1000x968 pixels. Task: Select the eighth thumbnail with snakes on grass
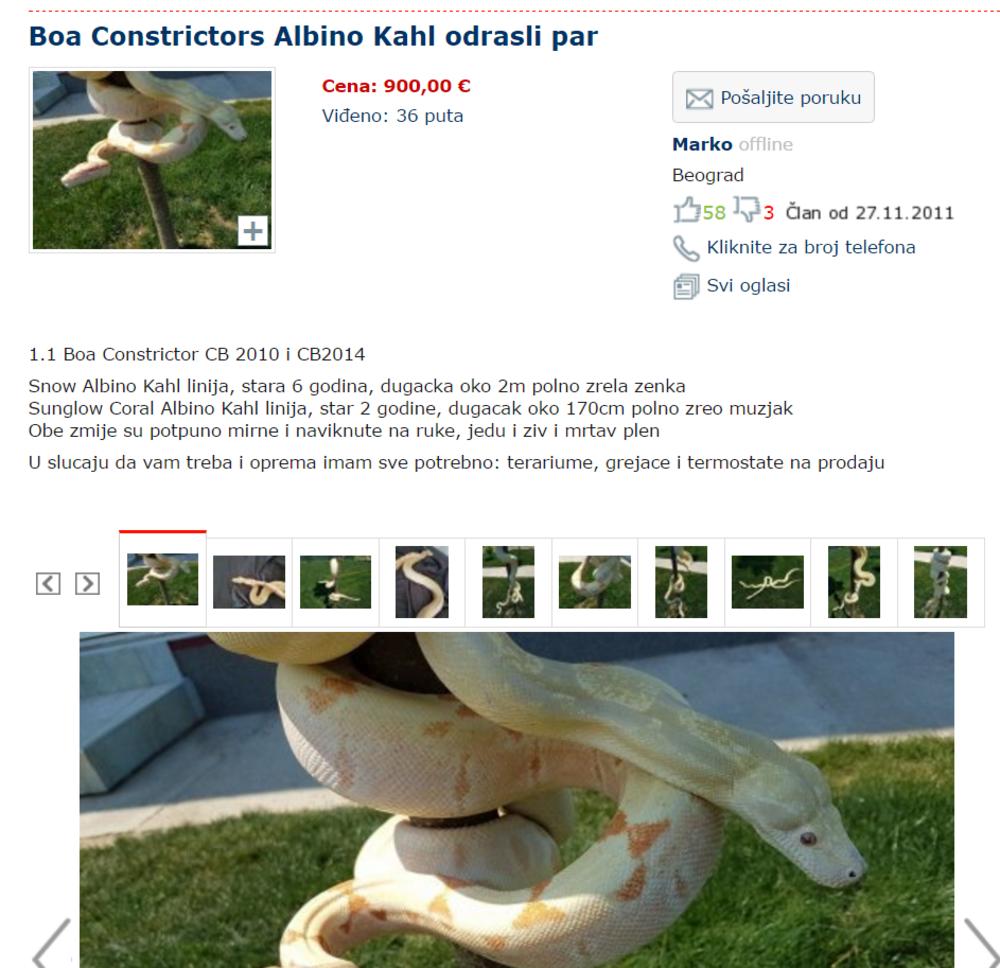pos(767,582)
